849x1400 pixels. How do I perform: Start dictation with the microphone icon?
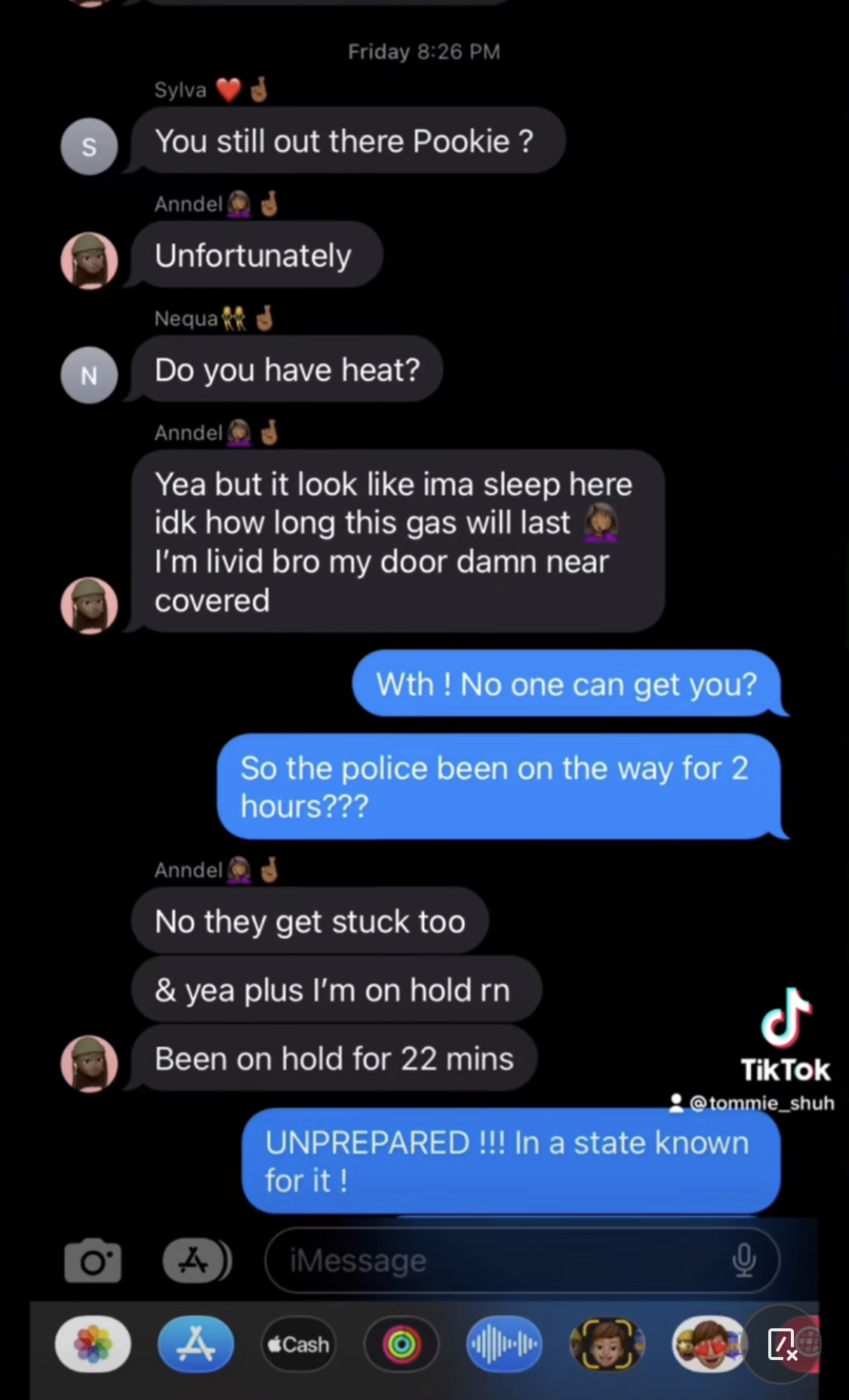pyautogui.click(x=744, y=1260)
